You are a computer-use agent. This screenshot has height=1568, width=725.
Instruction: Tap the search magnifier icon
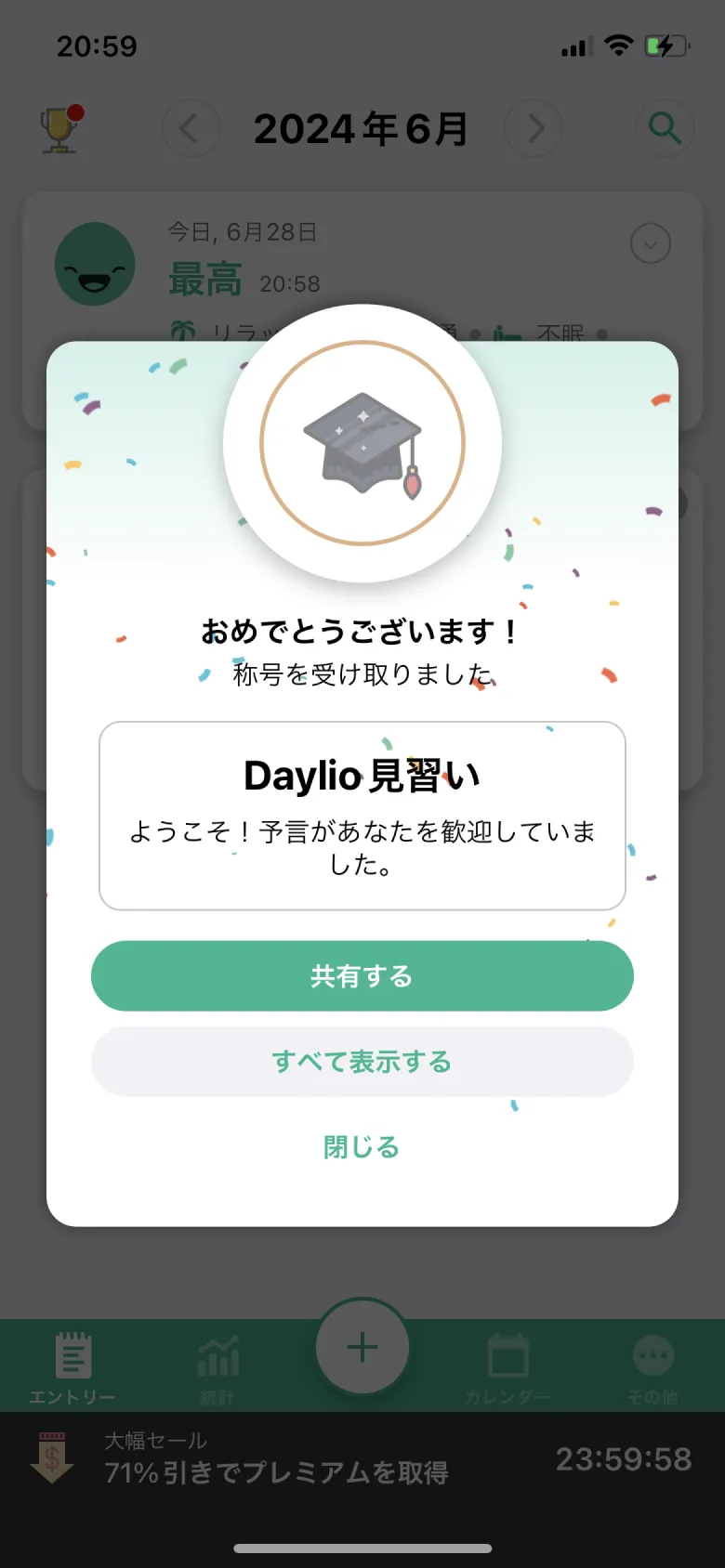(x=665, y=129)
